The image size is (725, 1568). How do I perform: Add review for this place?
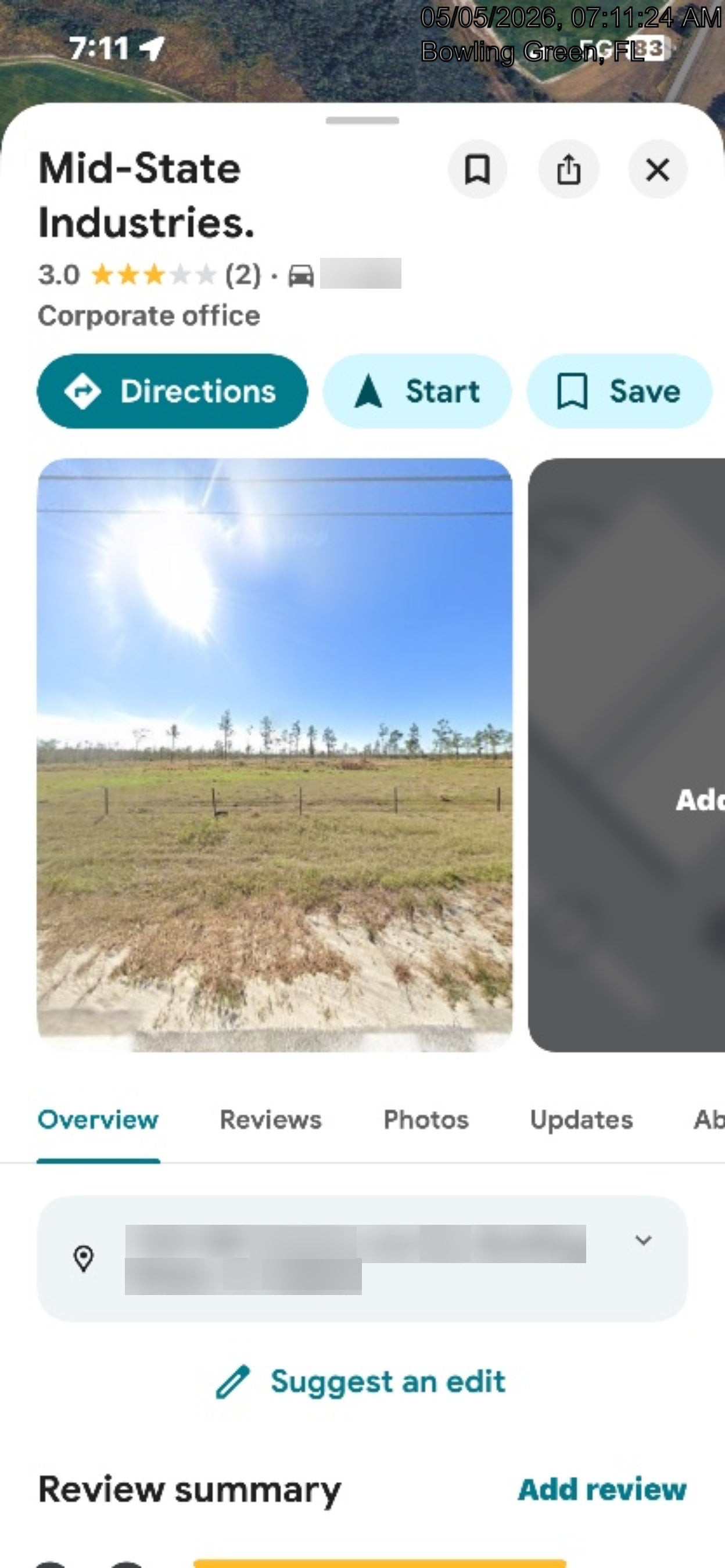[602, 1489]
